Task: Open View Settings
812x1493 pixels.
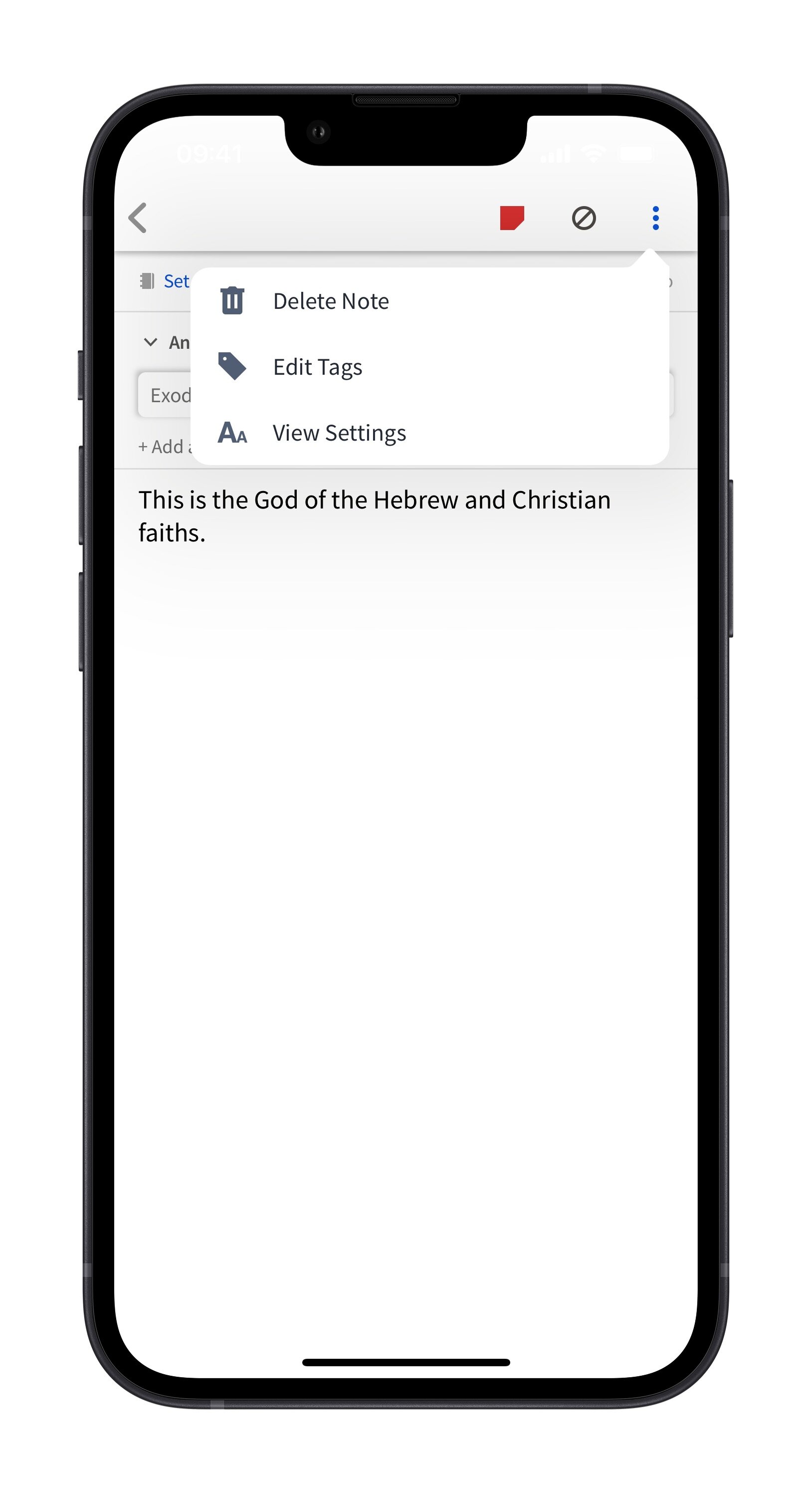Action: [339, 433]
